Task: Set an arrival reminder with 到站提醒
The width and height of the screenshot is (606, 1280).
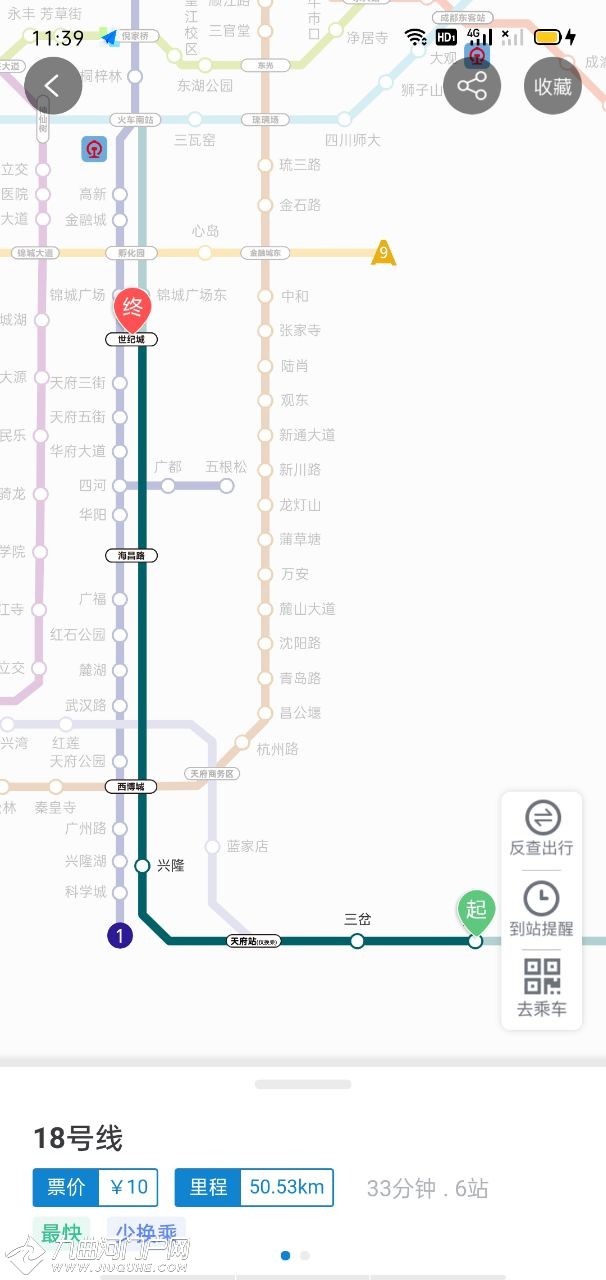Action: point(541,910)
